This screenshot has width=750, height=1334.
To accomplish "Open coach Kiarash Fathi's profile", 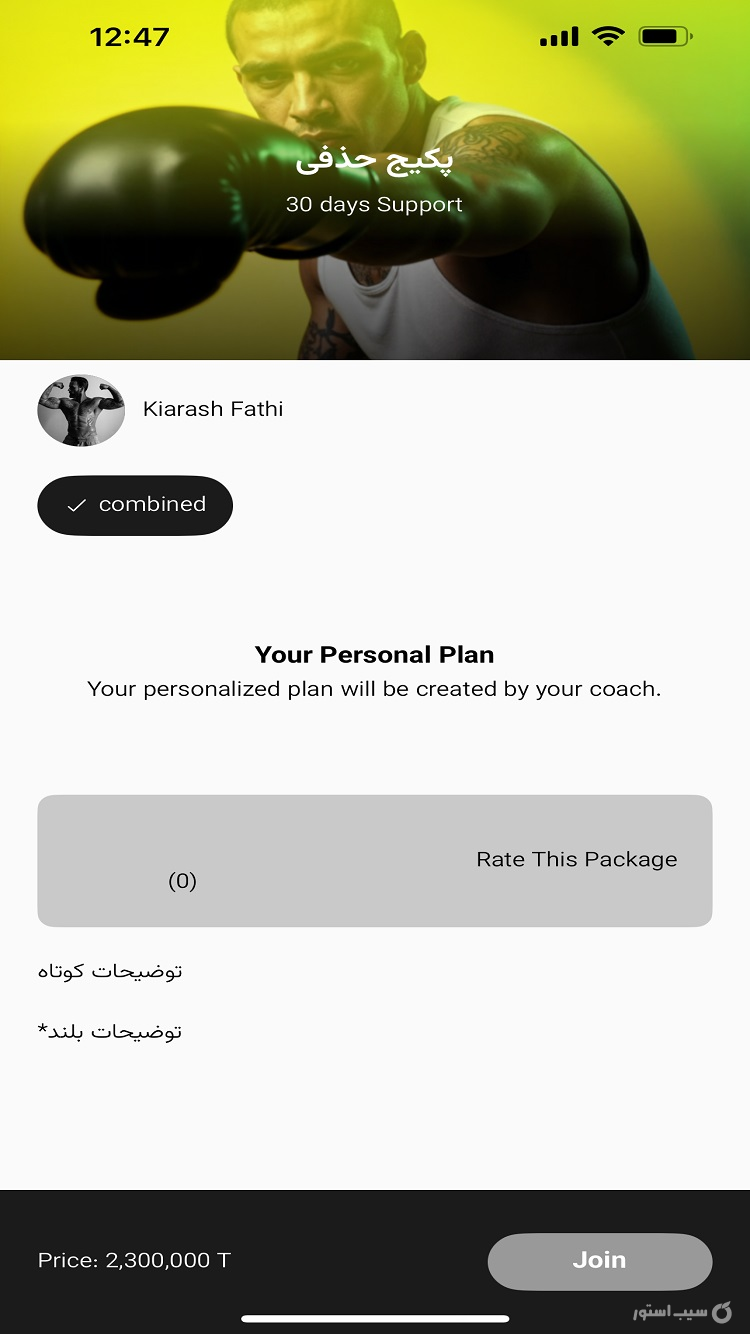I will (x=213, y=409).
